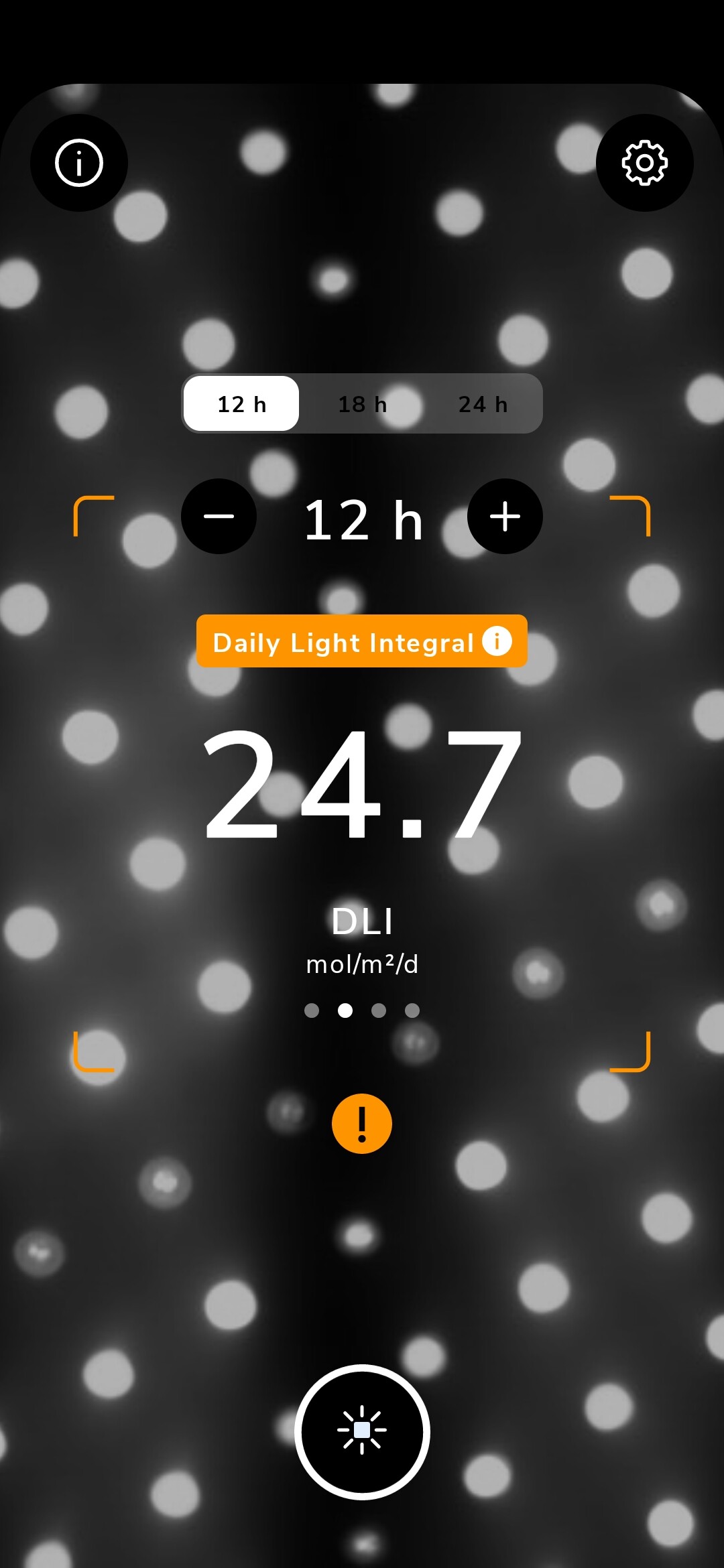Tap the light measure button at bottom

pos(362,1432)
